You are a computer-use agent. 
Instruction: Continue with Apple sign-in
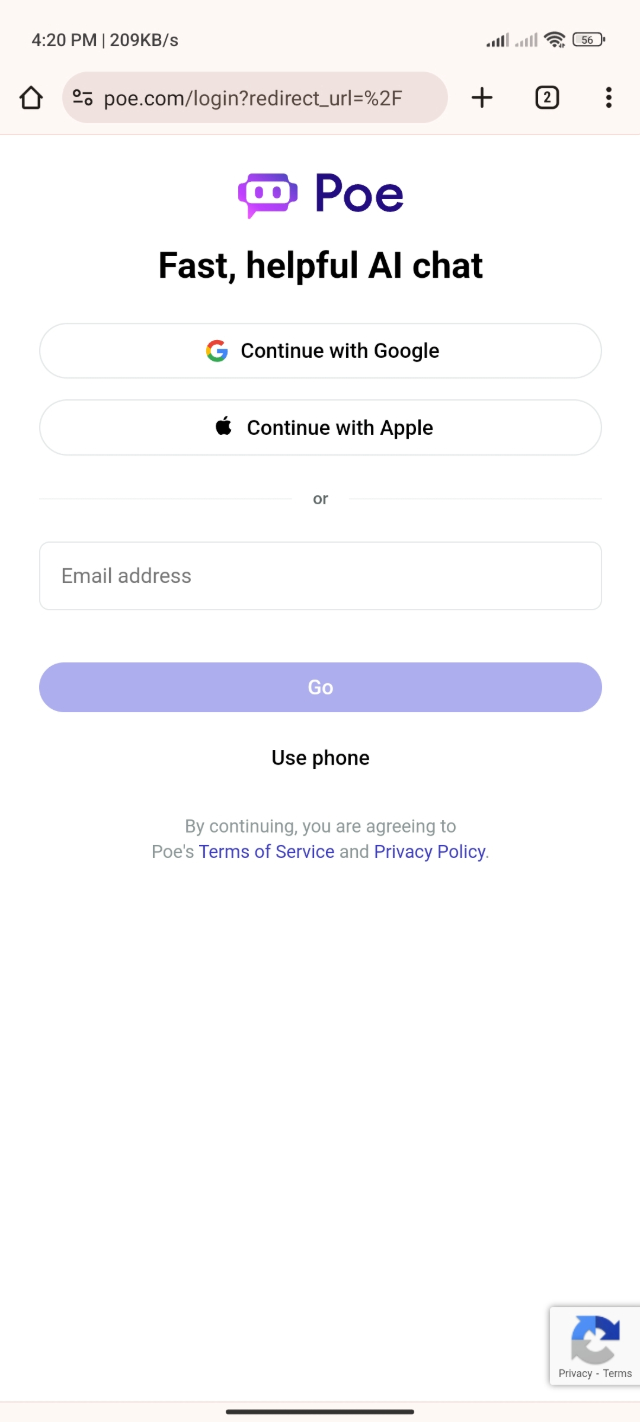320,428
